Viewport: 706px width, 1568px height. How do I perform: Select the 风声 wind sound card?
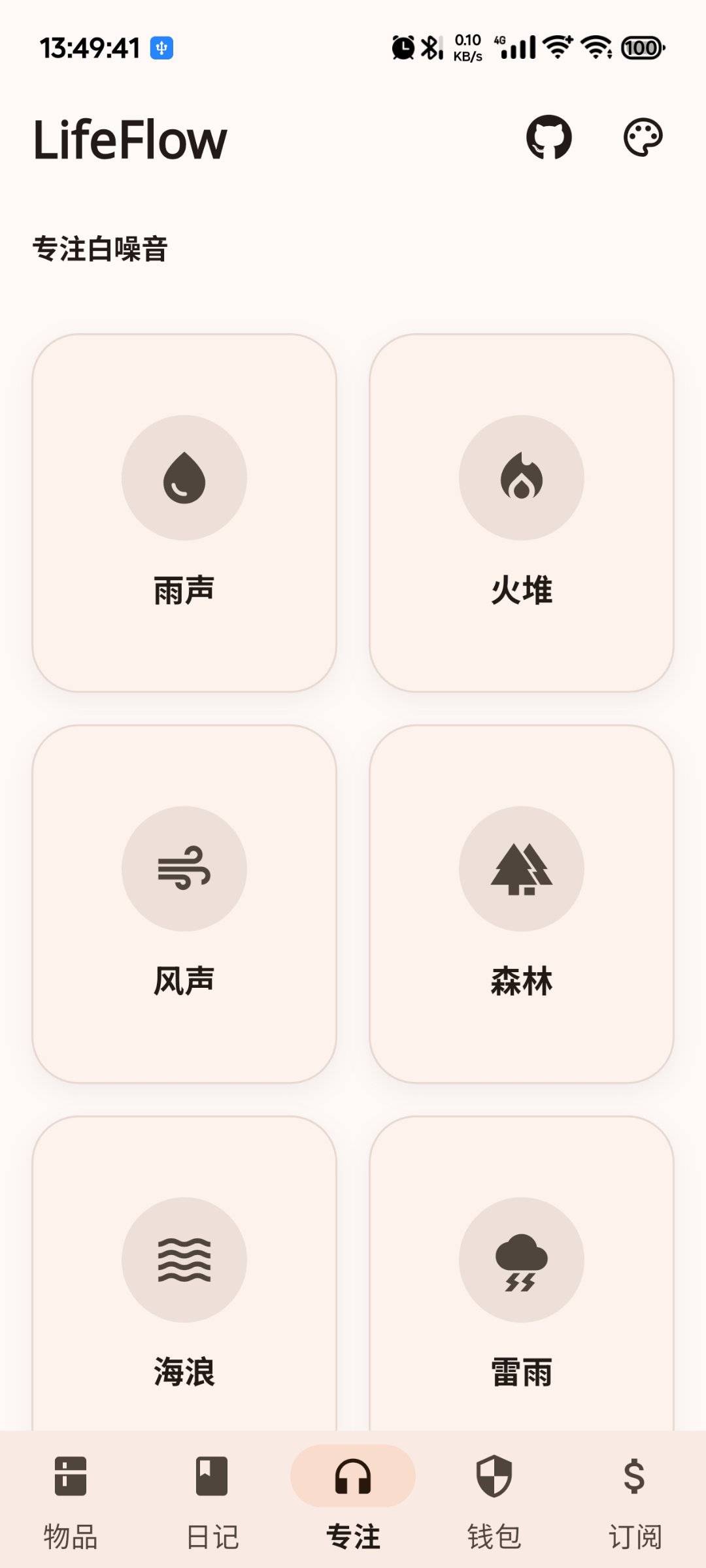184,904
